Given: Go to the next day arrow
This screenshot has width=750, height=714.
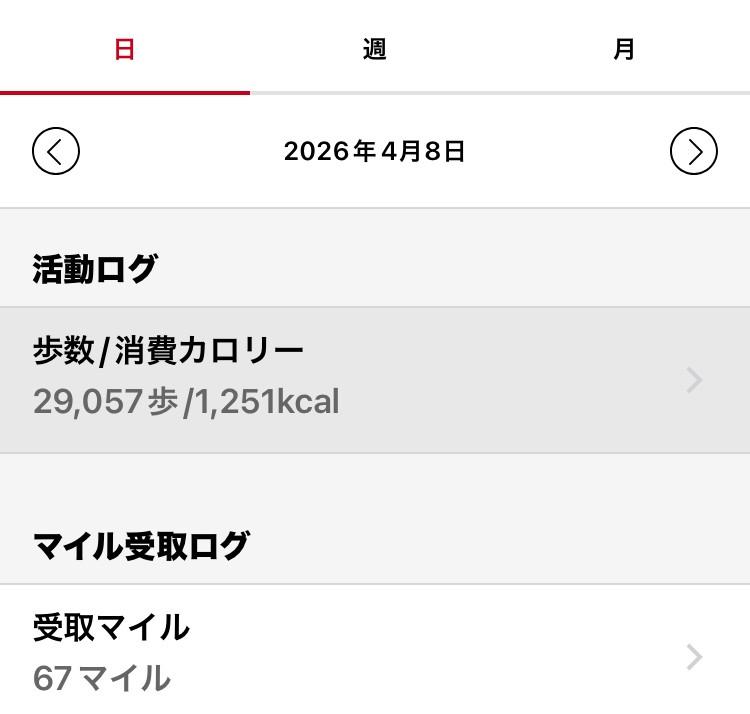Looking at the screenshot, I should coord(693,152).
